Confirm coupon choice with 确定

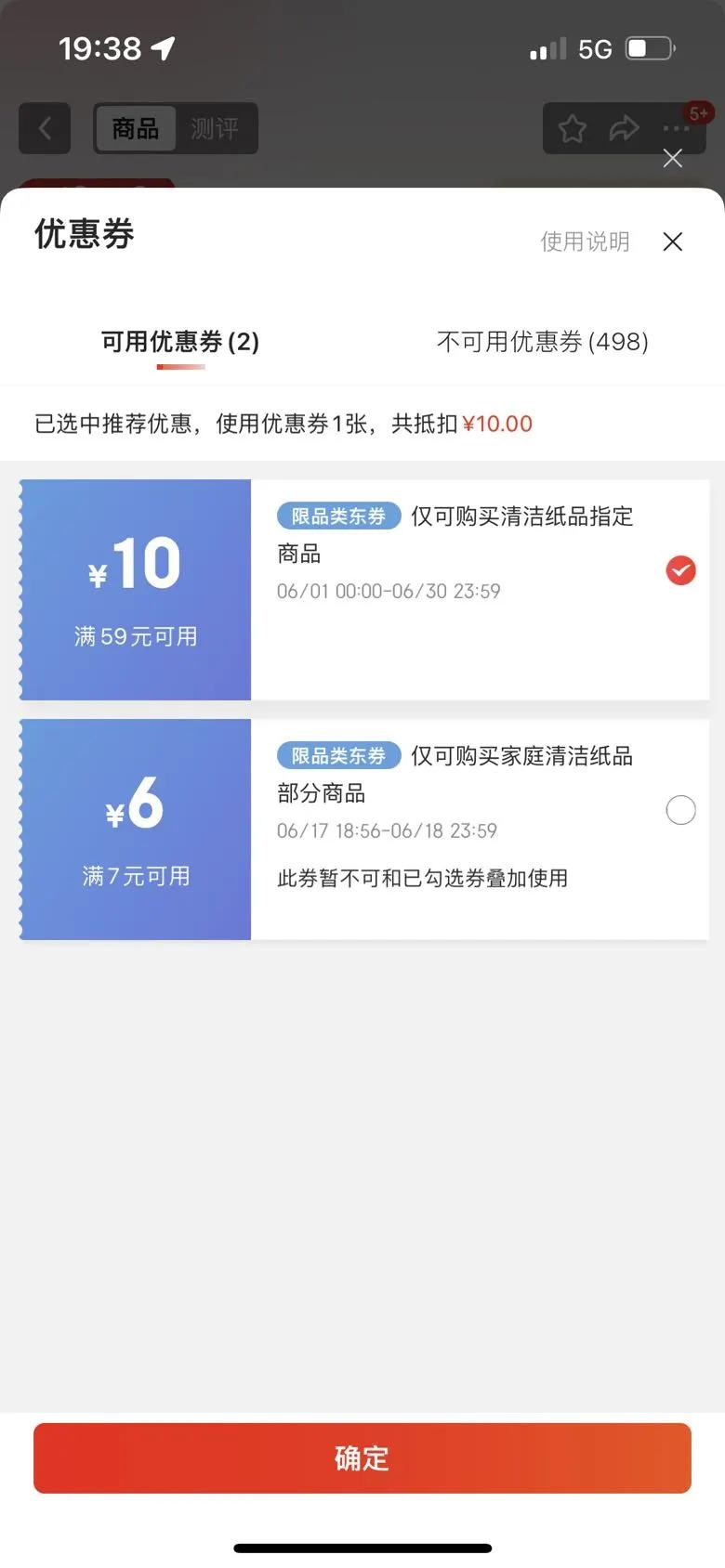[362, 1457]
